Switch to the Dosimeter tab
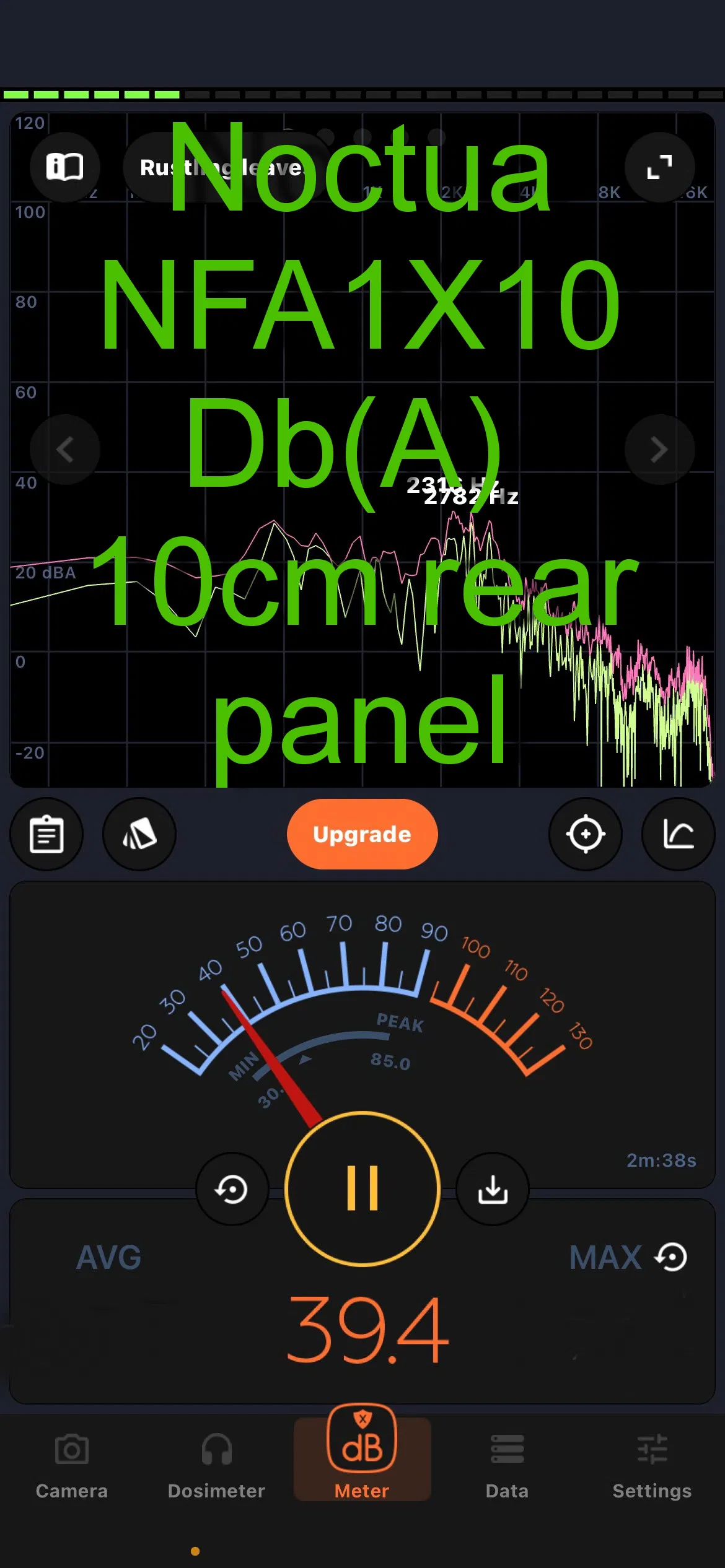 click(x=216, y=1465)
